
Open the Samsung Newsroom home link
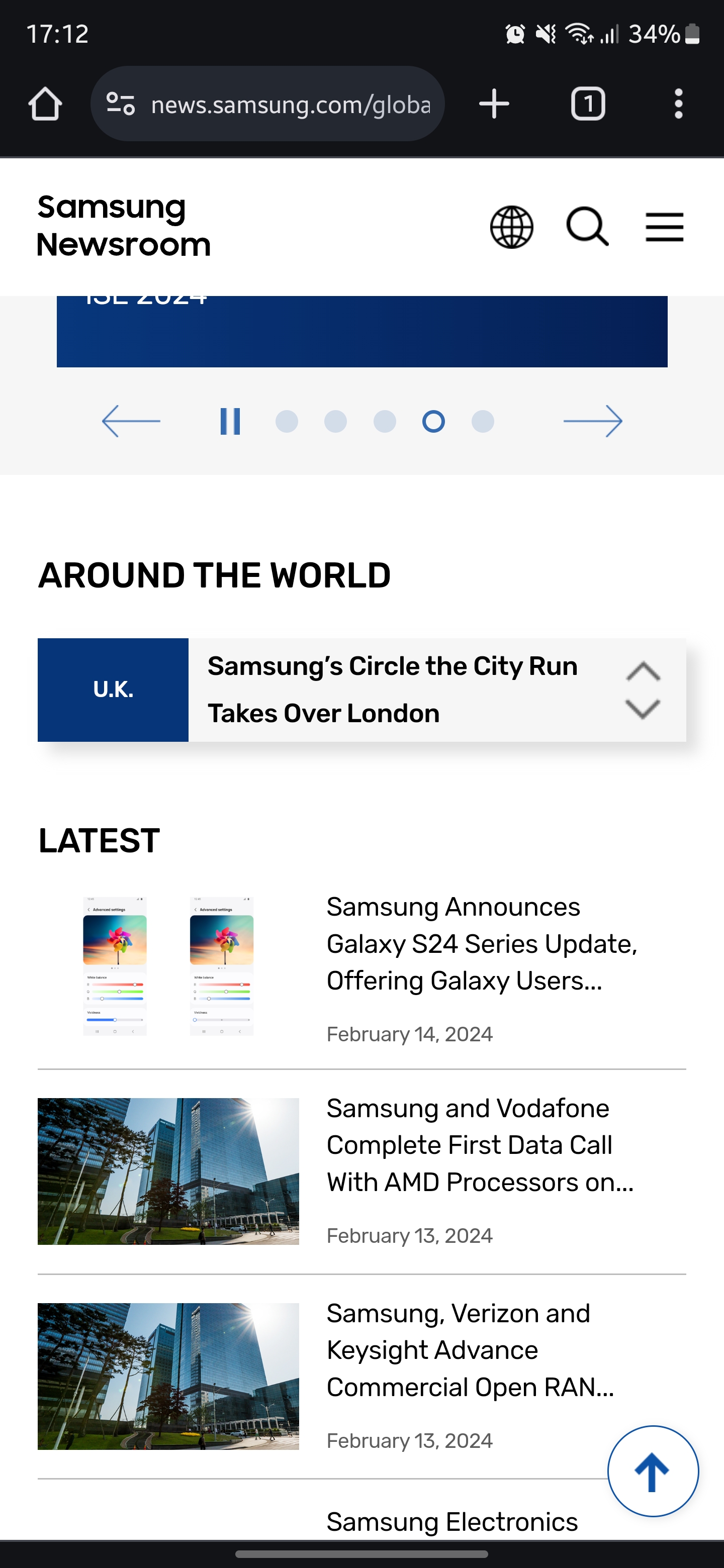tap(124, 226)
